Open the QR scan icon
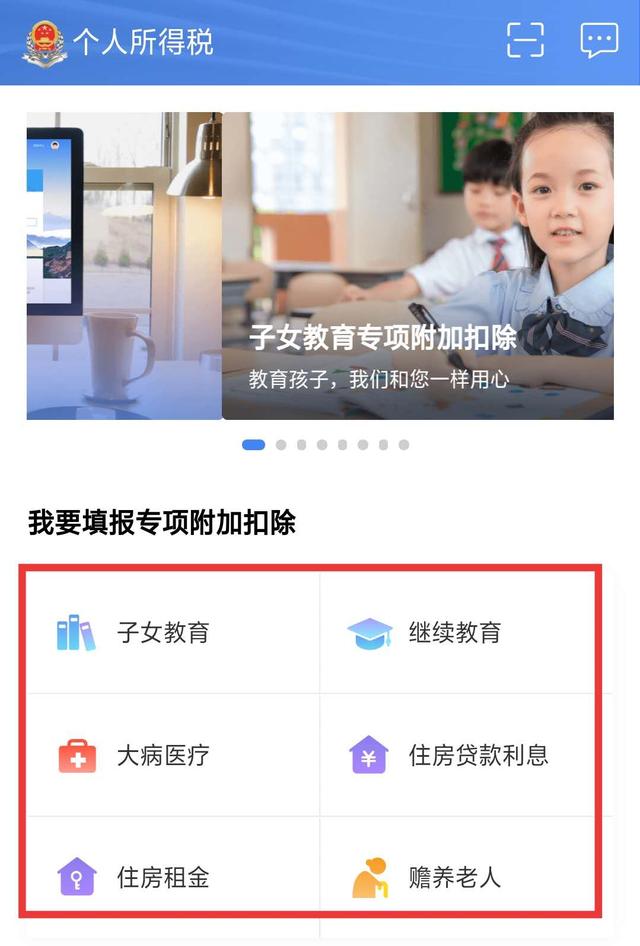Viewport: 640px width, 946px height. pyautogui.click(x=525, y=40)
